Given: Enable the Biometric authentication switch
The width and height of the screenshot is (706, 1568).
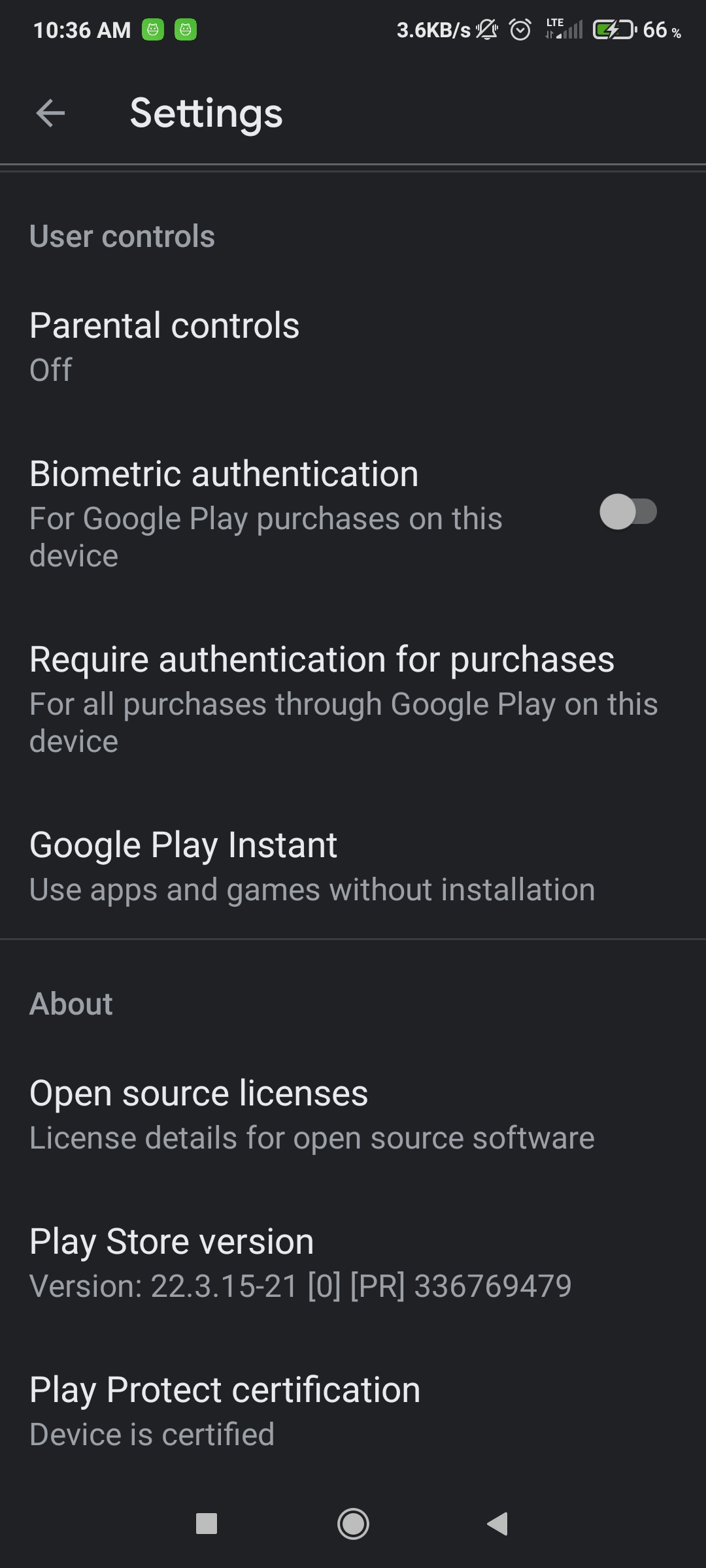Looking at the screenshot, I should 628,512.
